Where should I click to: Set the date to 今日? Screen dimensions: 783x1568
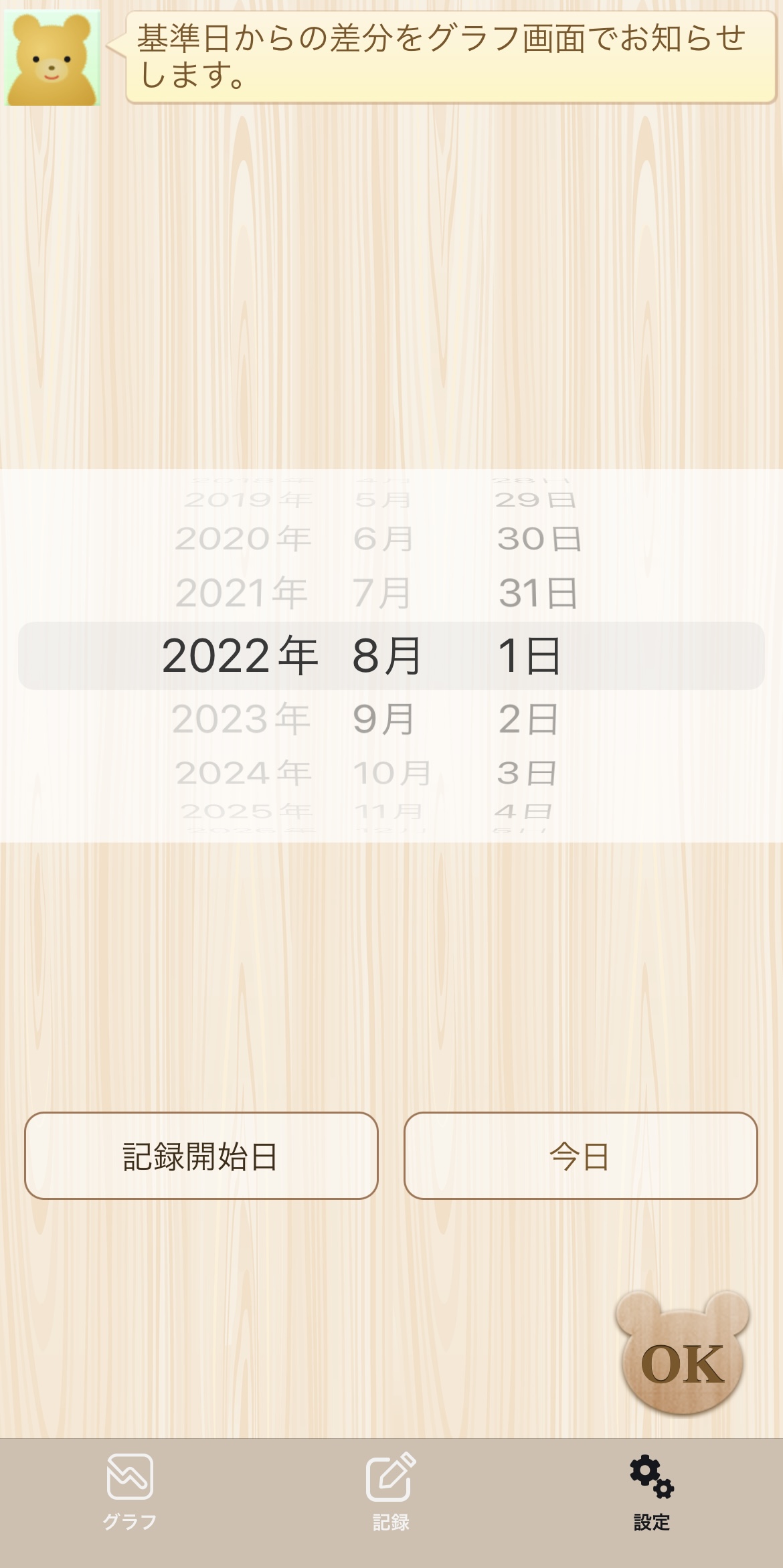click(x=580, y=1156)
